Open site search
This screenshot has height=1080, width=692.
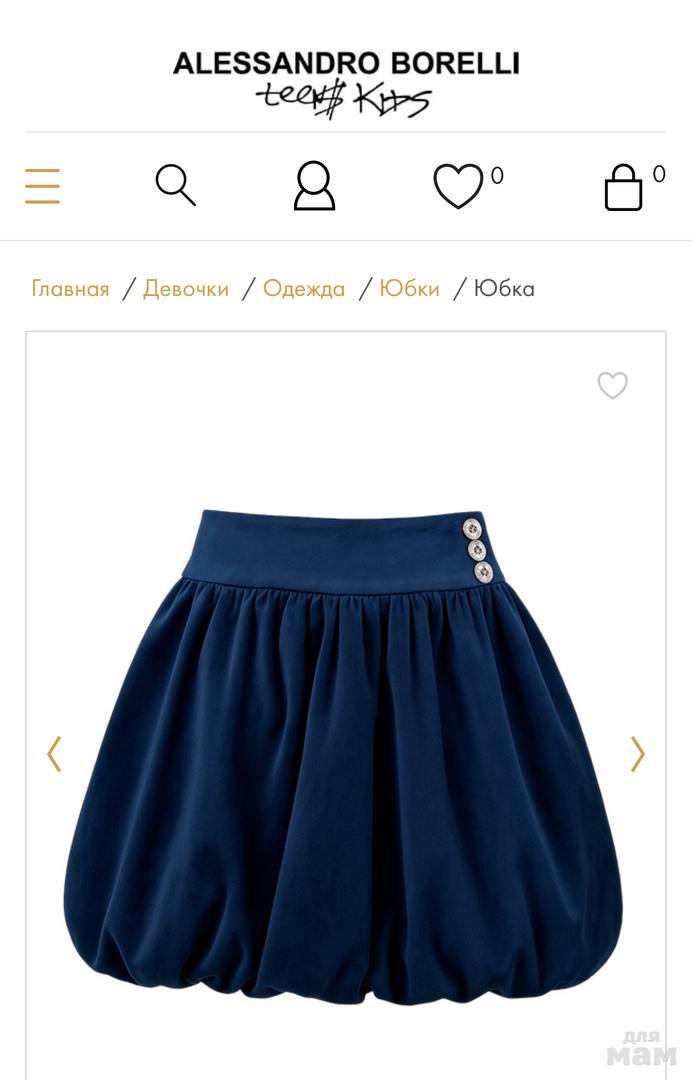[175, 186]
